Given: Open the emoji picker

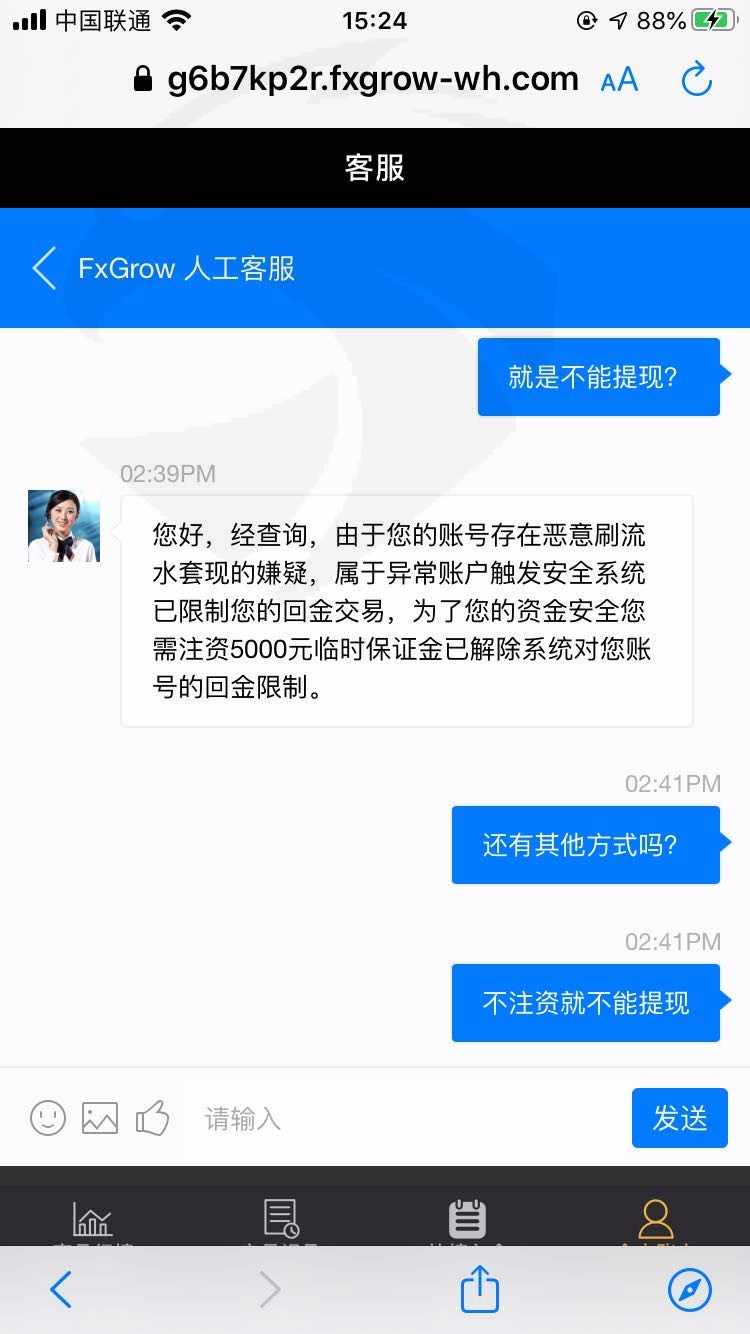Looking at the screenshot, I should click(47, 1117).
